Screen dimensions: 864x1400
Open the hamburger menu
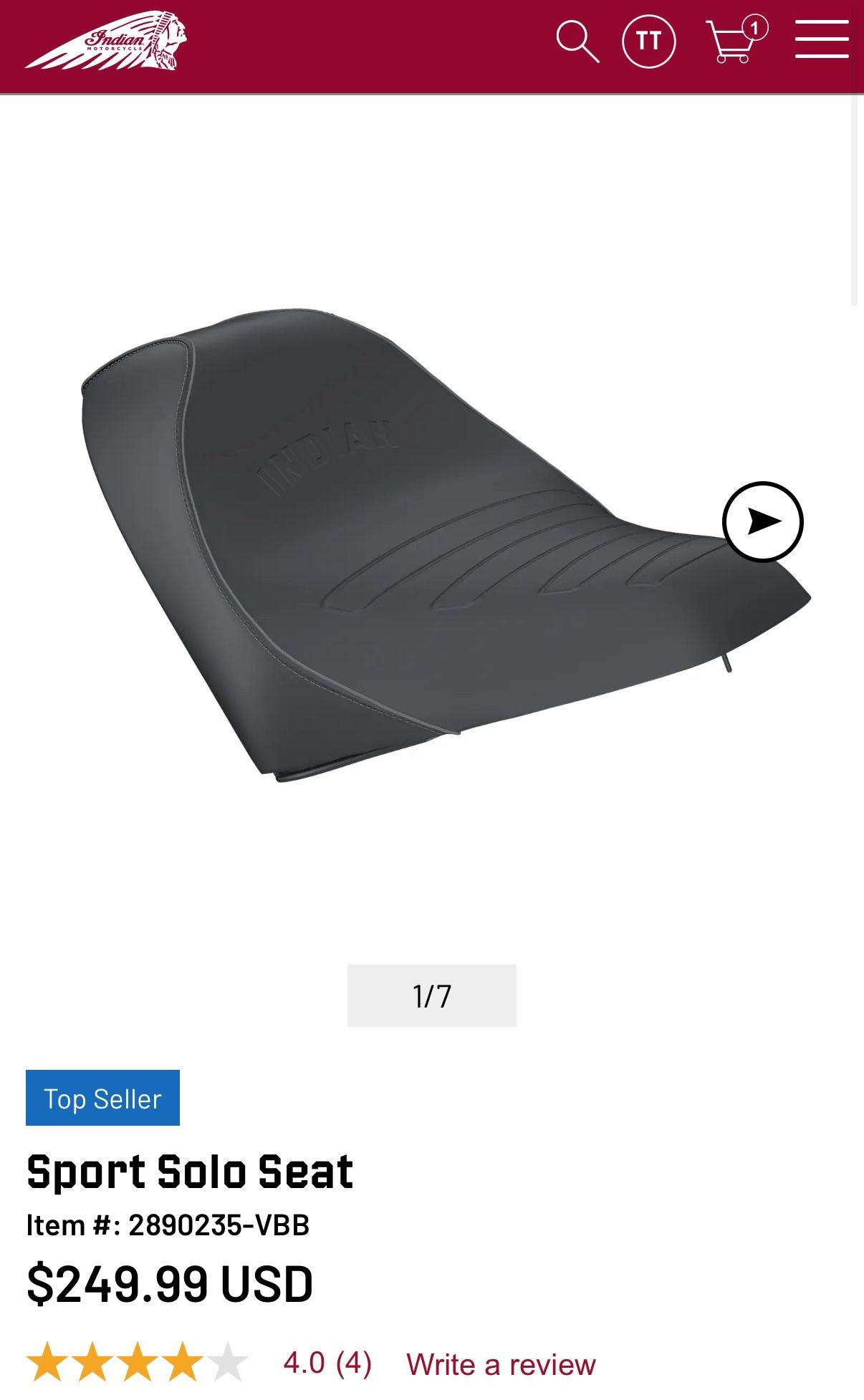822,39
